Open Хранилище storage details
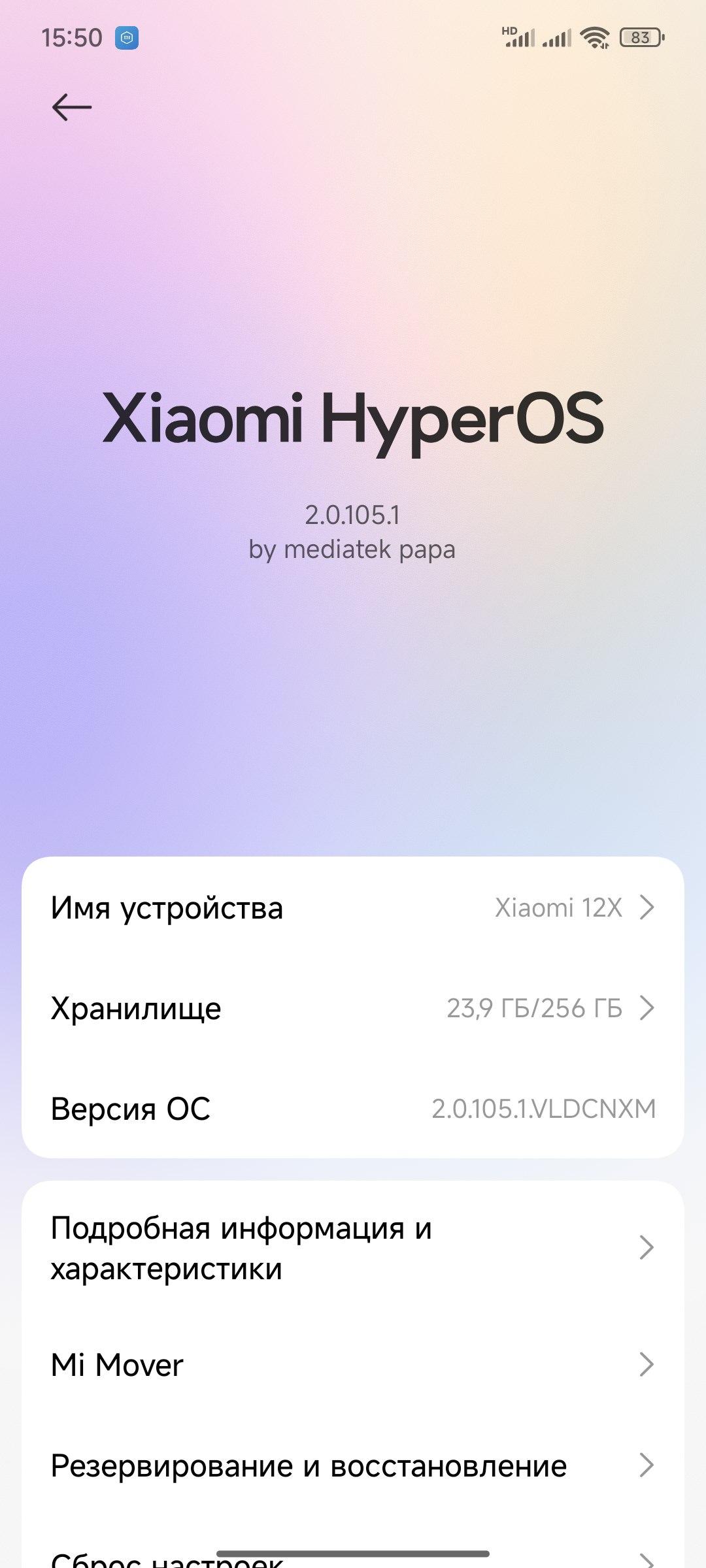This screenshot has width=706, height=1568. pos(353,1008)
